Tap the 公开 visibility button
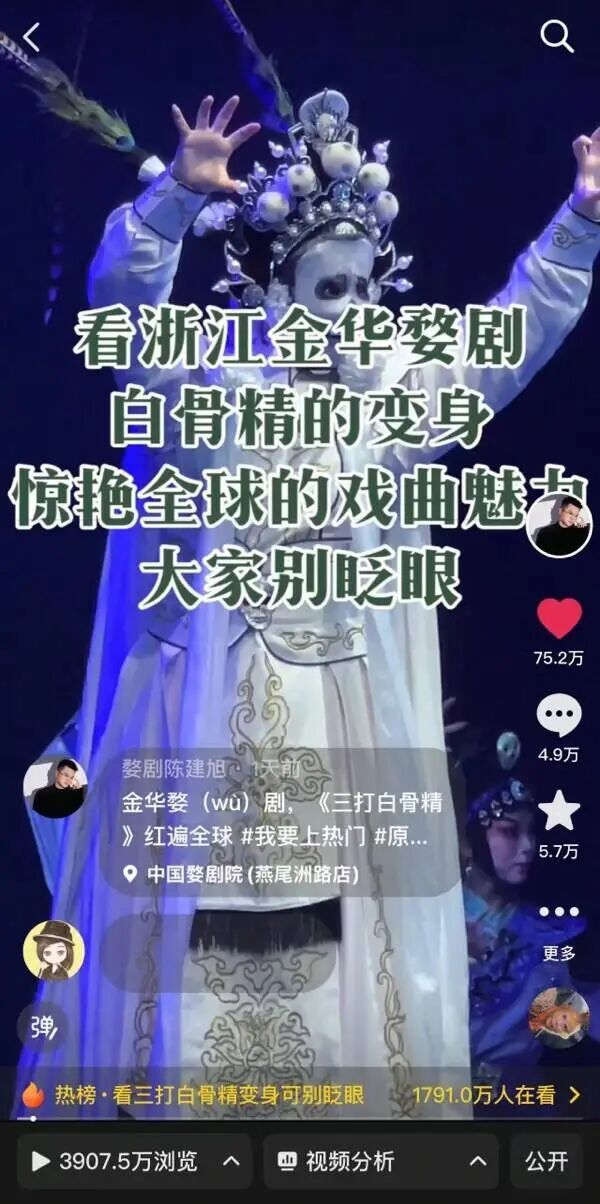 click(546, 1161)
